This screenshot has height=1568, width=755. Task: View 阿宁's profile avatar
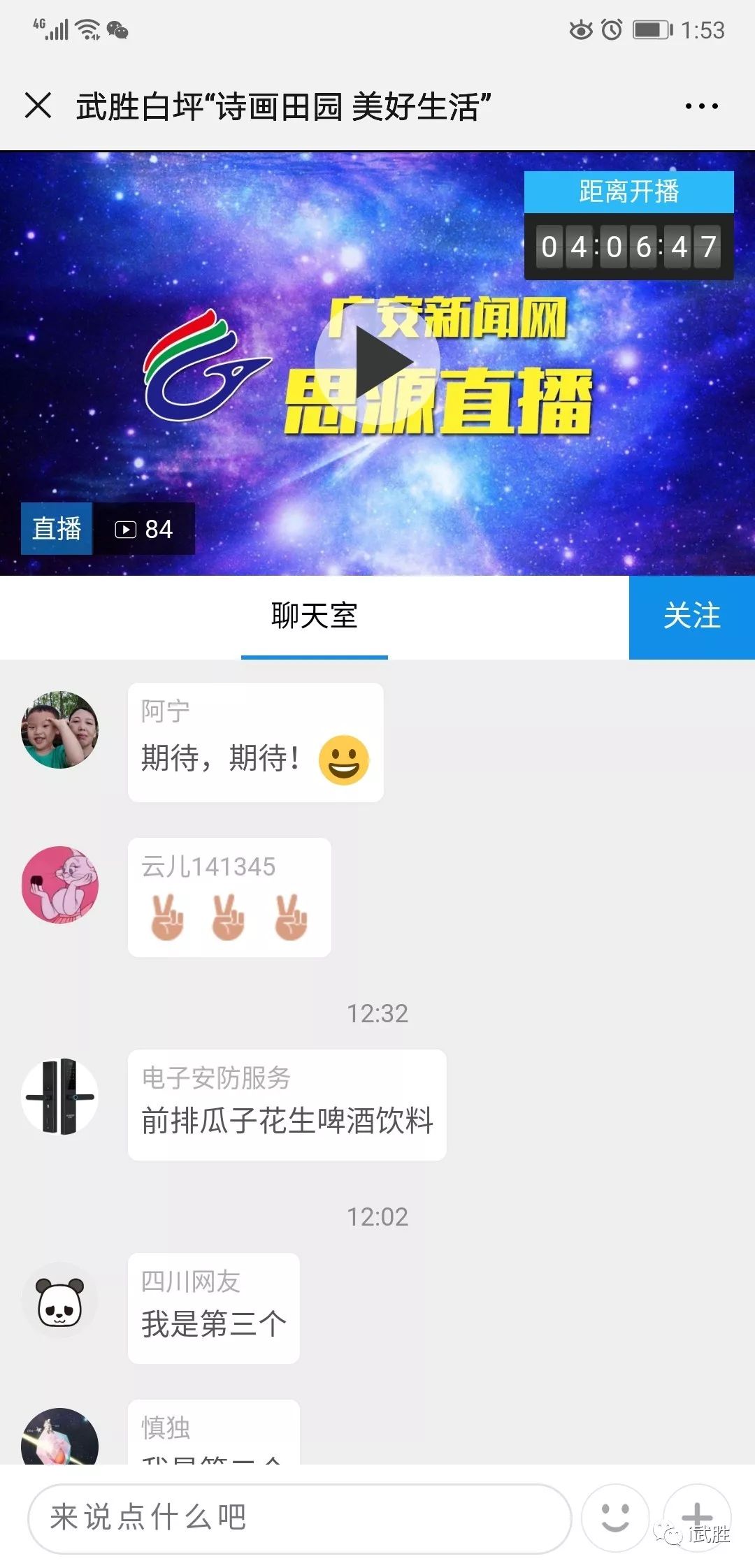(x=59, y=729)
